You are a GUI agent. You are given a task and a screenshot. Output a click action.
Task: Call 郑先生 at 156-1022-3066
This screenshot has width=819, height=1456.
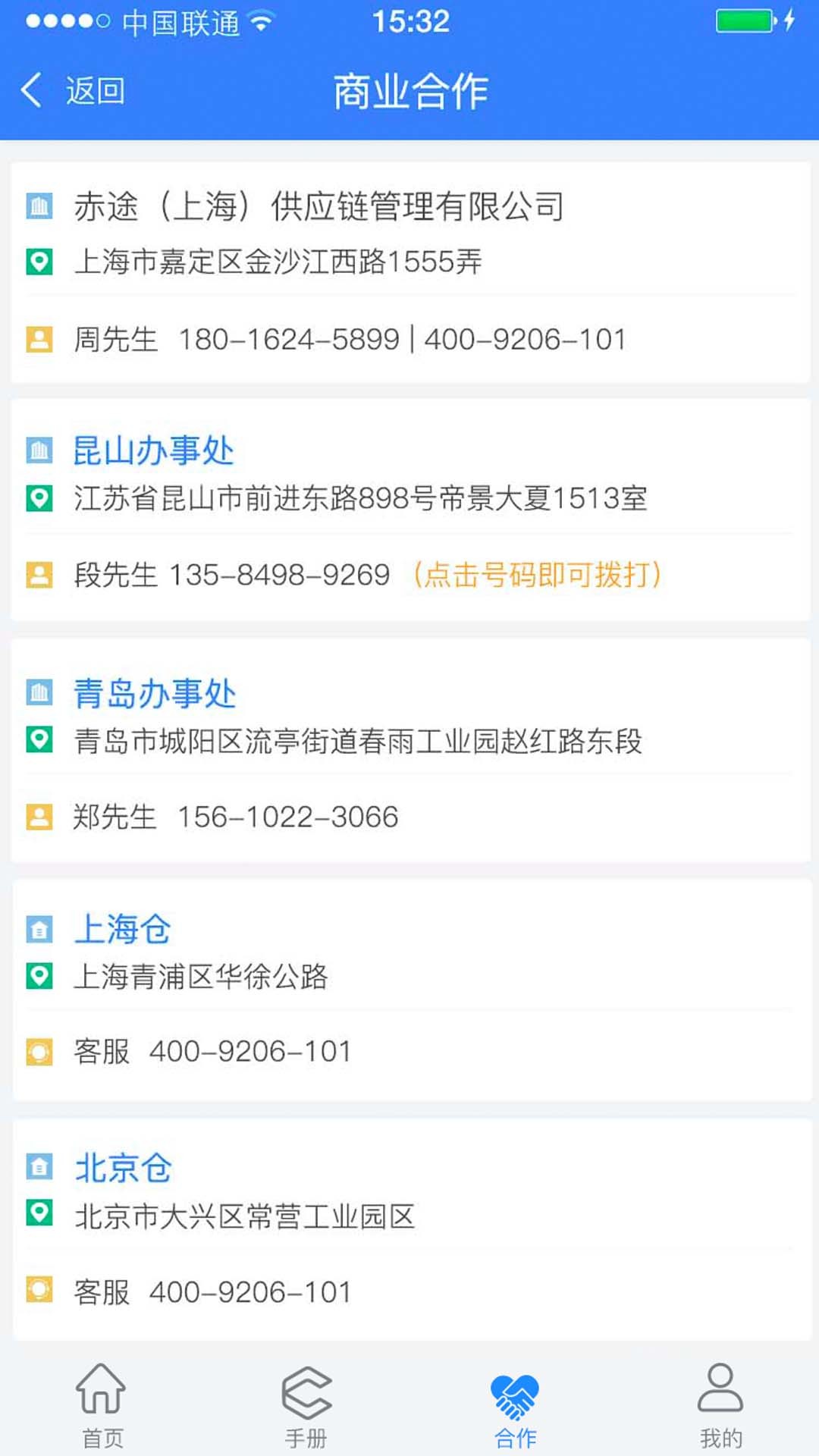point(287,817)
